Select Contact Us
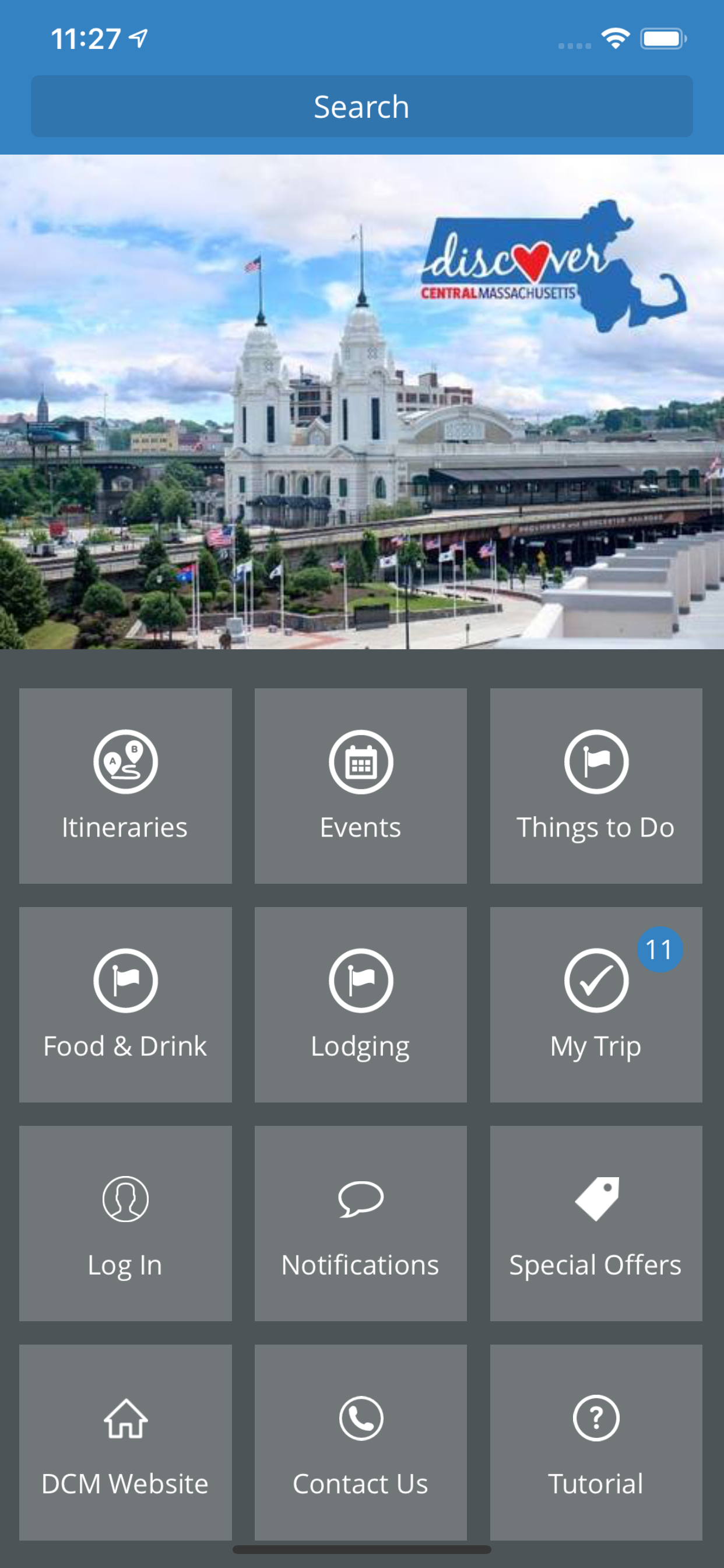This screenshot has height=1568, width=724. (x=361, y=1442)
